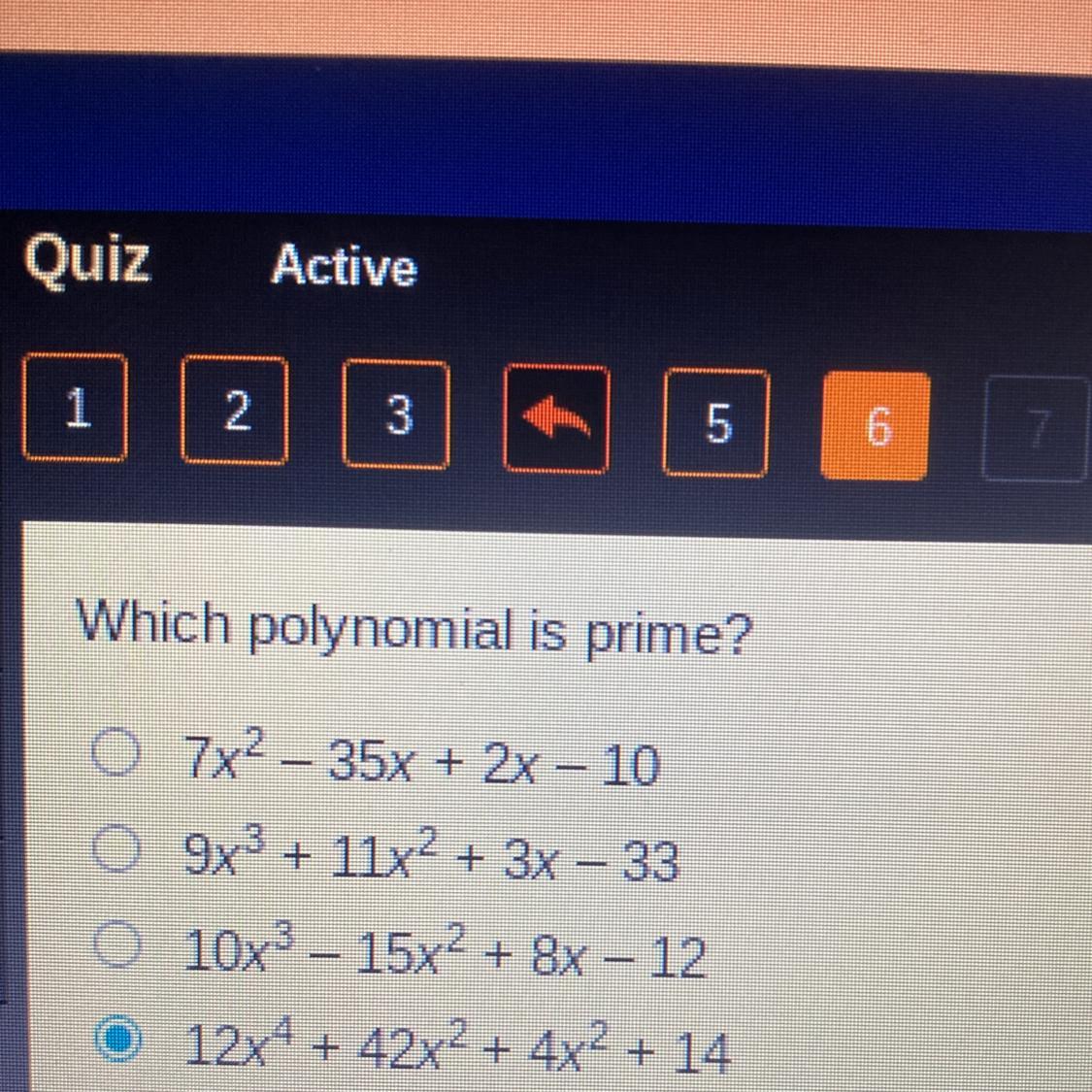Screen dimensions: 1092x1092
Task: Go to quiz question 1
Action: click(x=76, y=409)
